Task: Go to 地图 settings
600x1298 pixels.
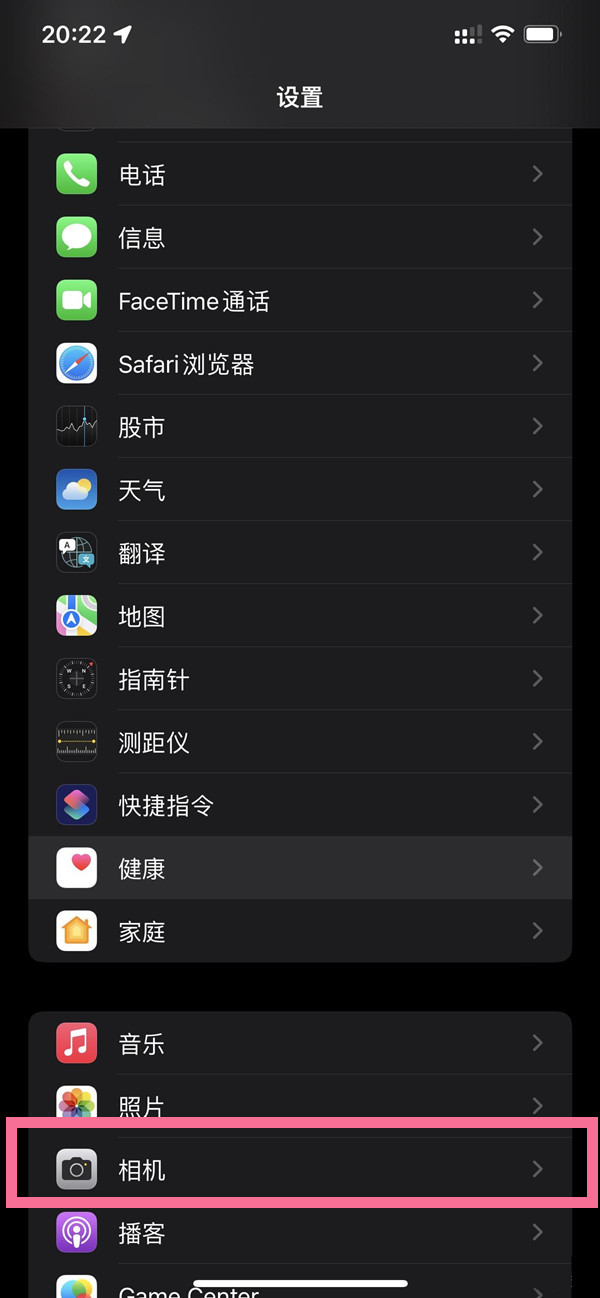Action: 300,616
